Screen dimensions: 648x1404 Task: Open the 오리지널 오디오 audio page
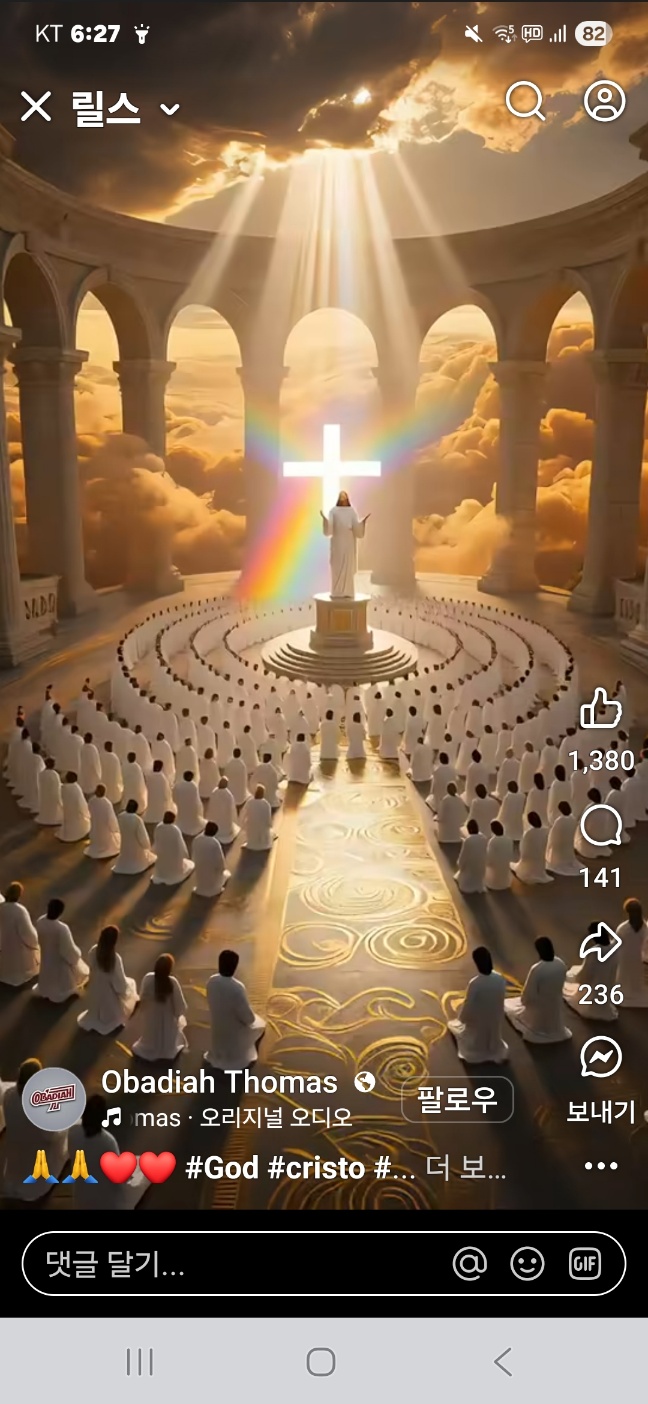tap(275, 1118)
